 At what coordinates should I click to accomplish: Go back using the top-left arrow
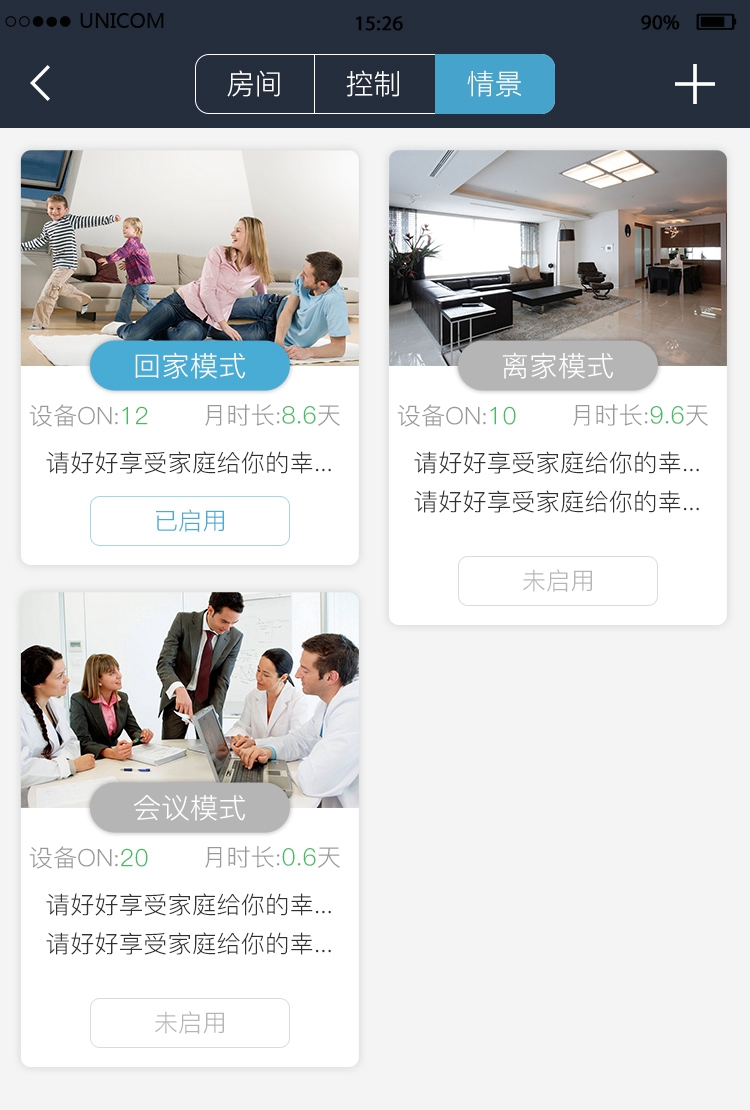(x=40, y=84)
